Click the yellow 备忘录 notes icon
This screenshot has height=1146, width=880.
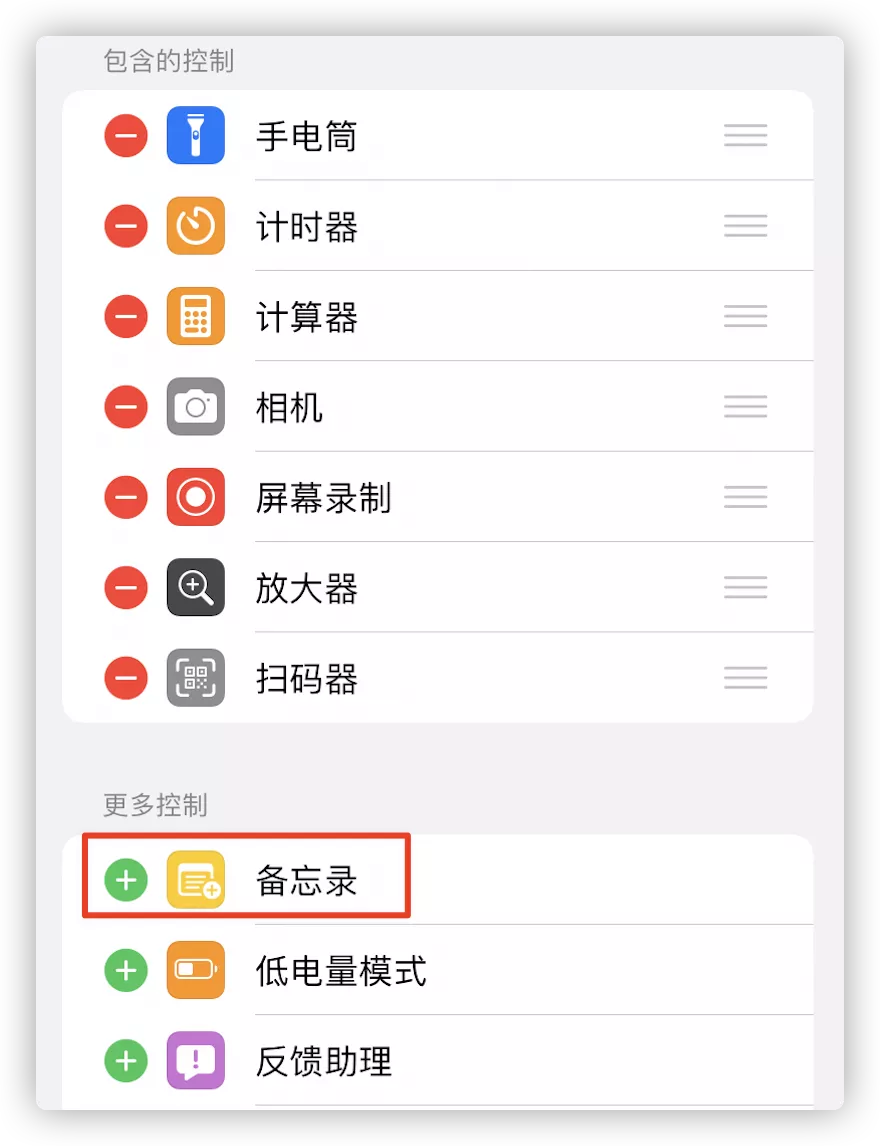(x=195, y=878)
